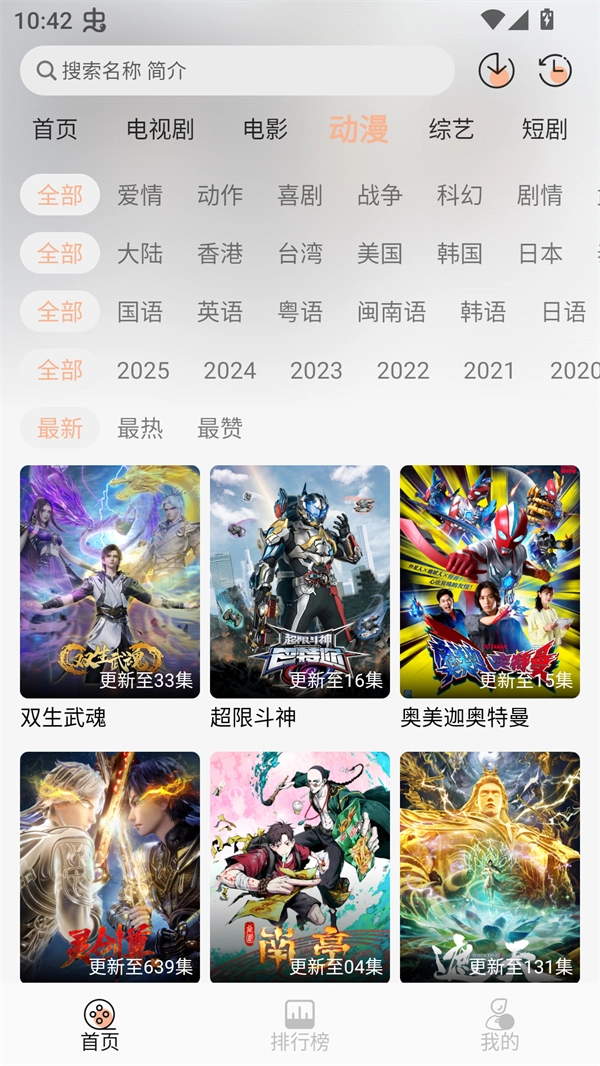The height and width of the screenshot is (1066, 600).
Task: Switch to the 电视剧 tab
Action: pos(160,129)
